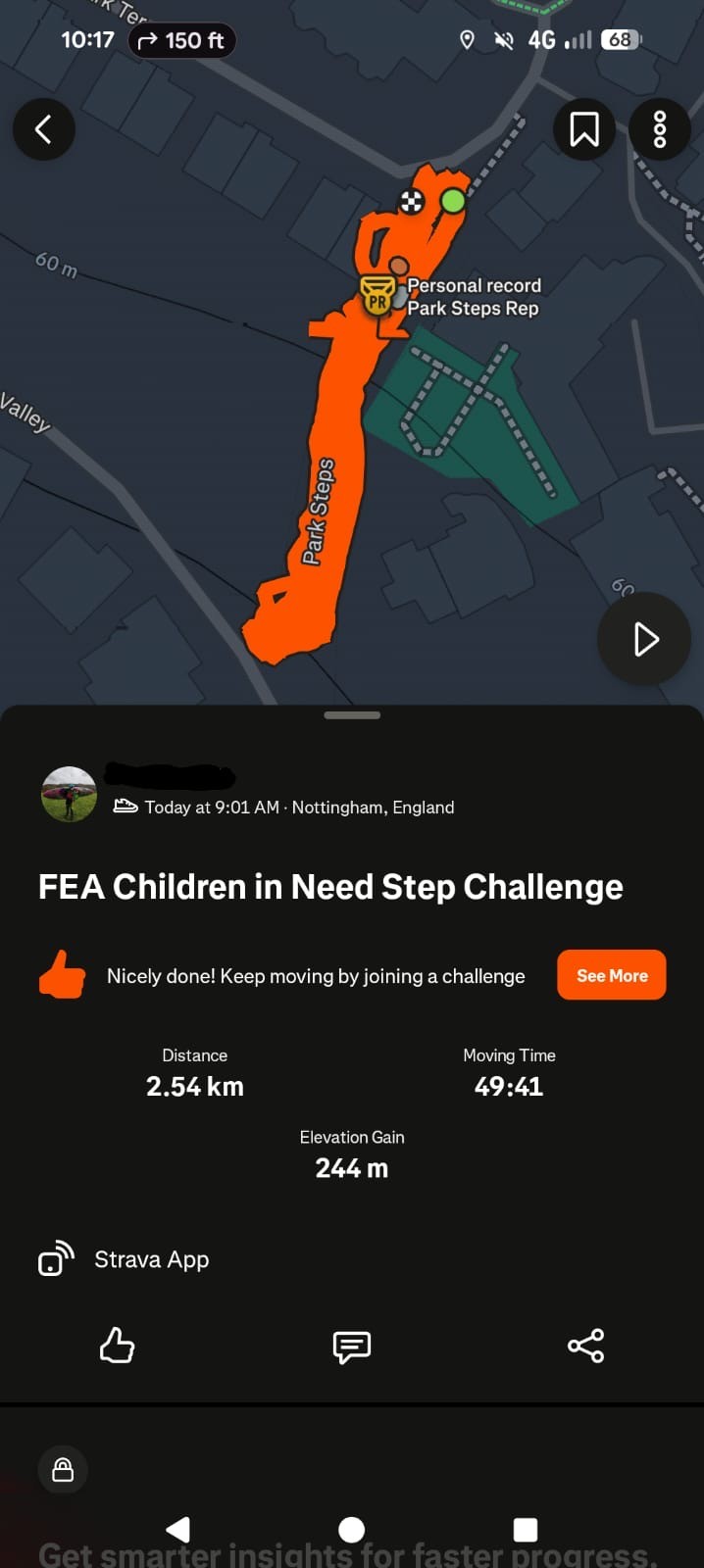Save the route with the bookmark icon
The image size is (704, 1568).
pos(584,128)
